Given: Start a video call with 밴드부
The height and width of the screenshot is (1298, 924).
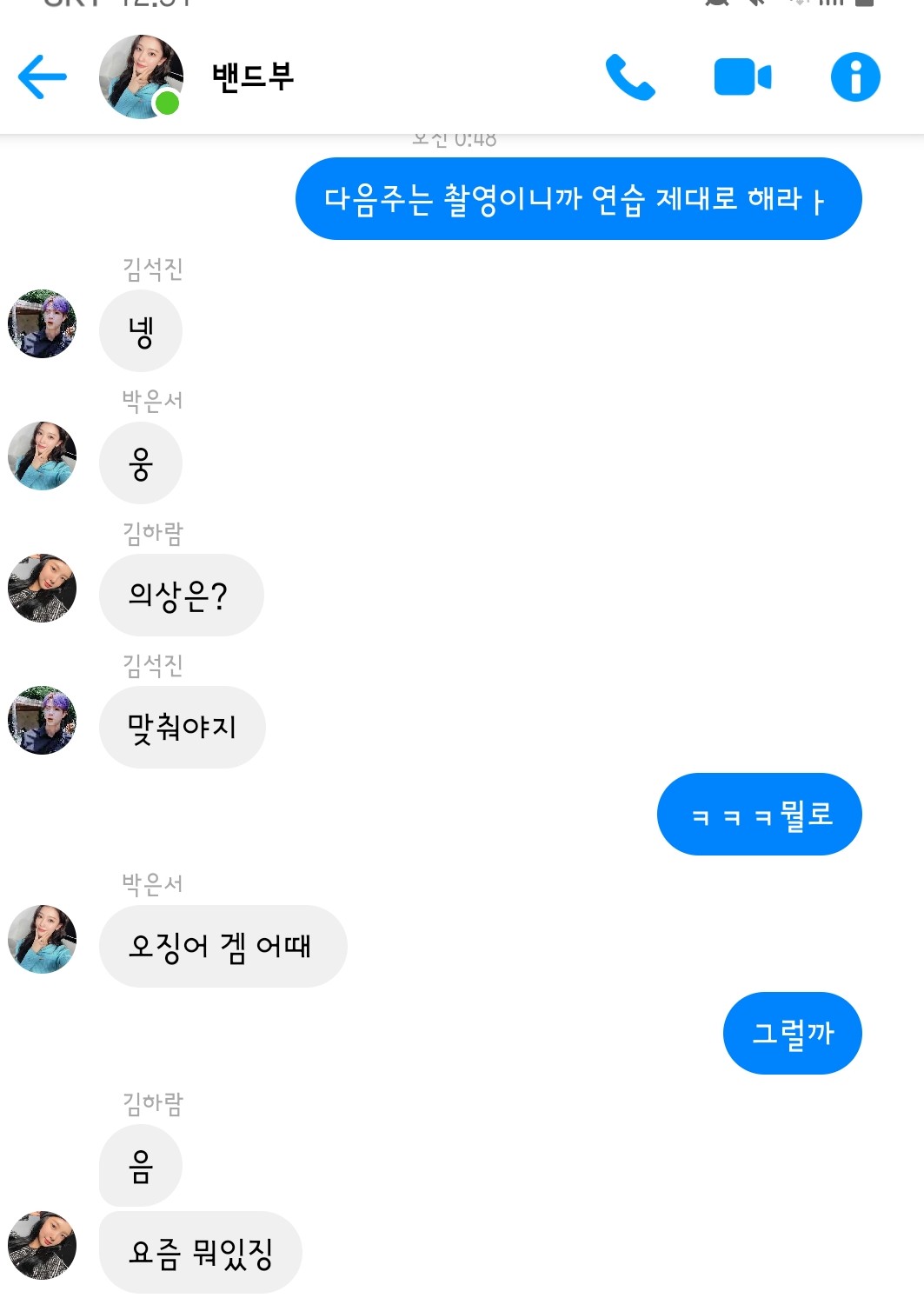Looking at the screenshot, I should coord(742,77).
